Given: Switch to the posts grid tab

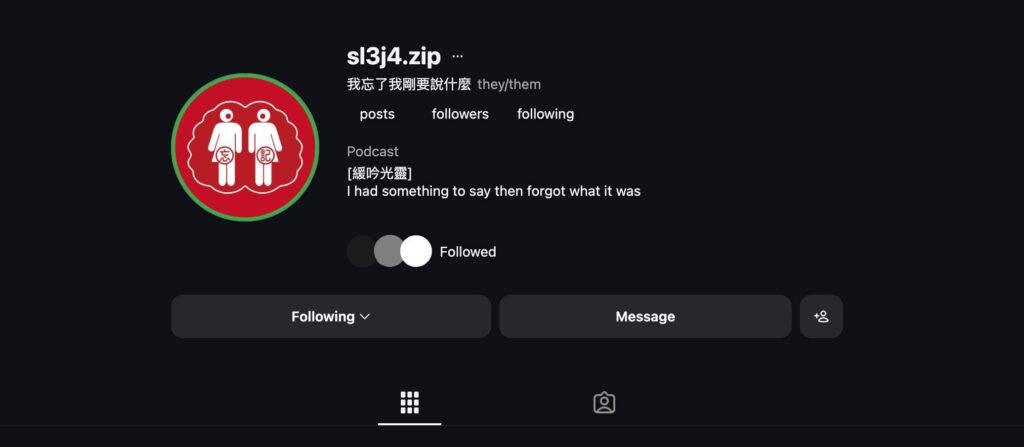Looking at the screenshot, I should pyautogui.click(x=409, y=403).
